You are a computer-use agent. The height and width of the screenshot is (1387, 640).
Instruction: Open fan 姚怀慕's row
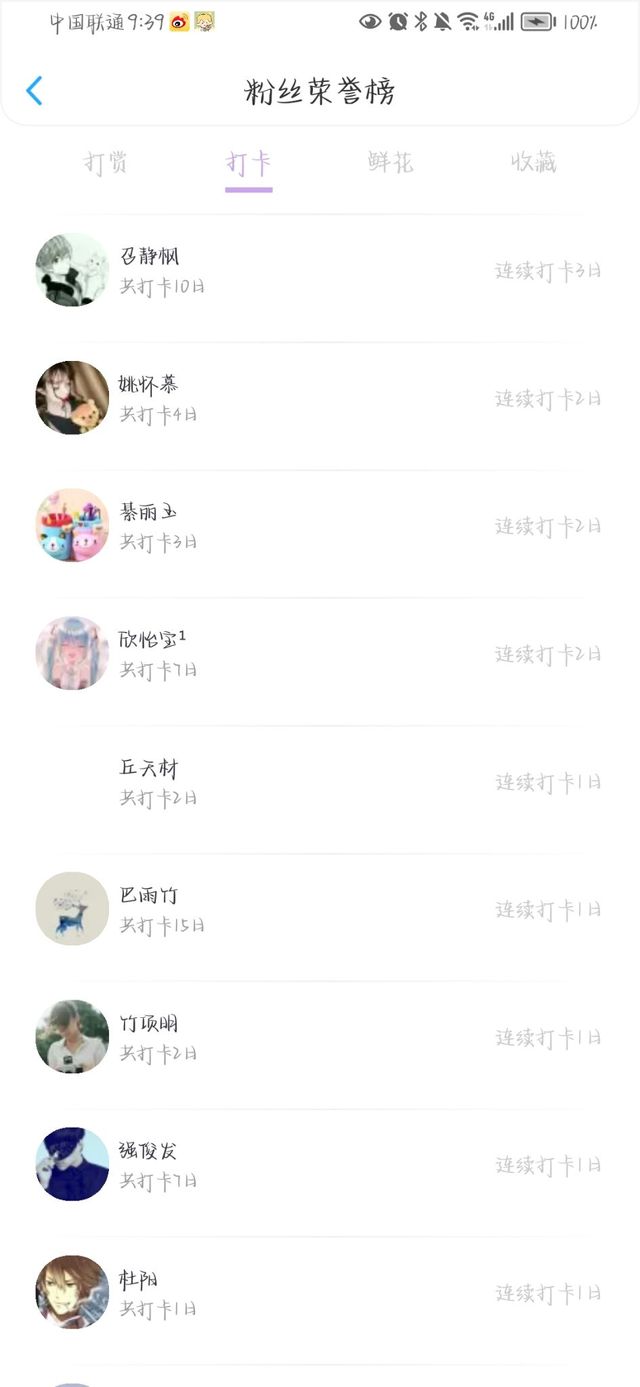[x=320, y=398]
